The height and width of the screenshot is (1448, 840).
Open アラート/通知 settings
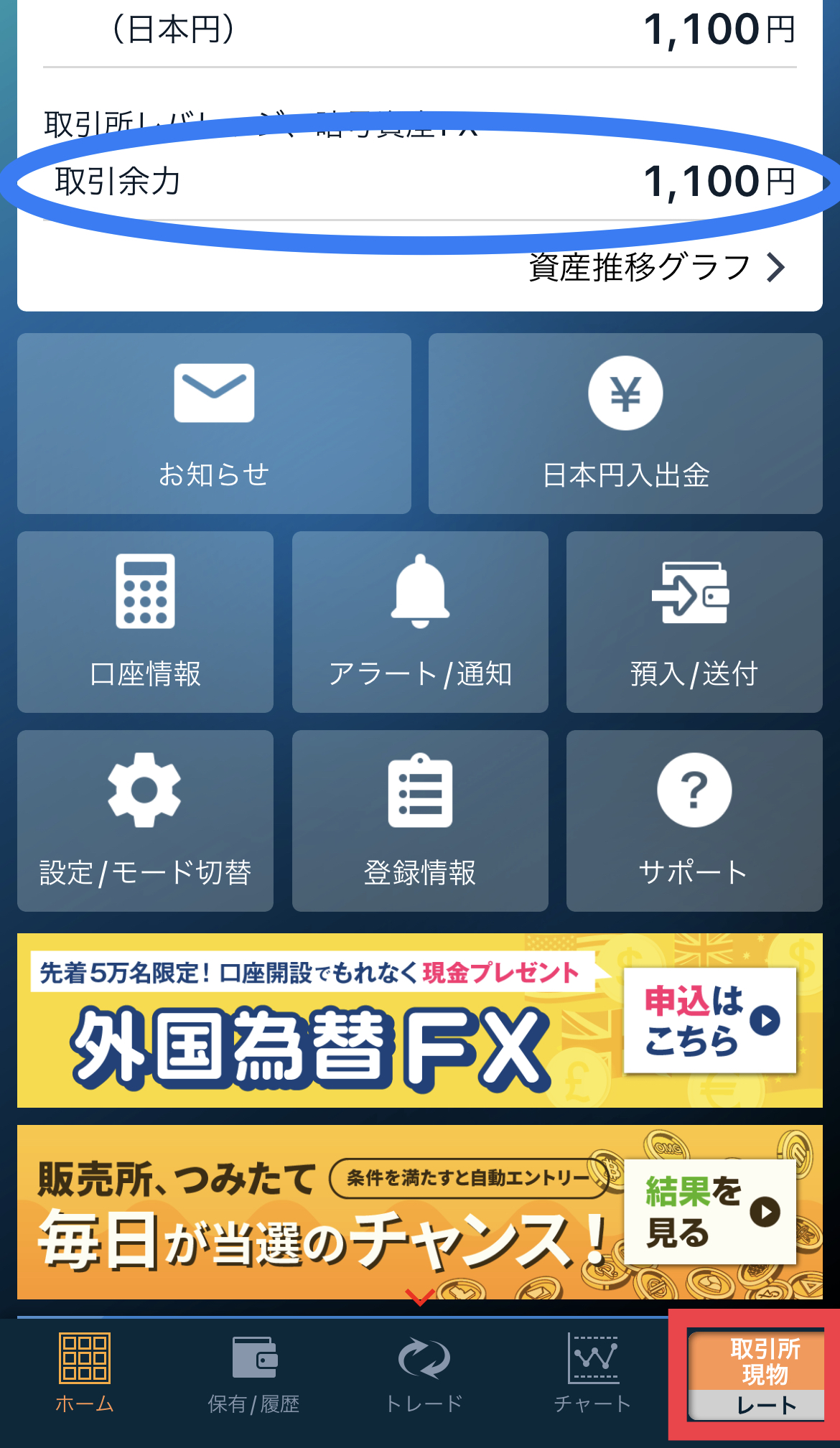pos(420,622)
